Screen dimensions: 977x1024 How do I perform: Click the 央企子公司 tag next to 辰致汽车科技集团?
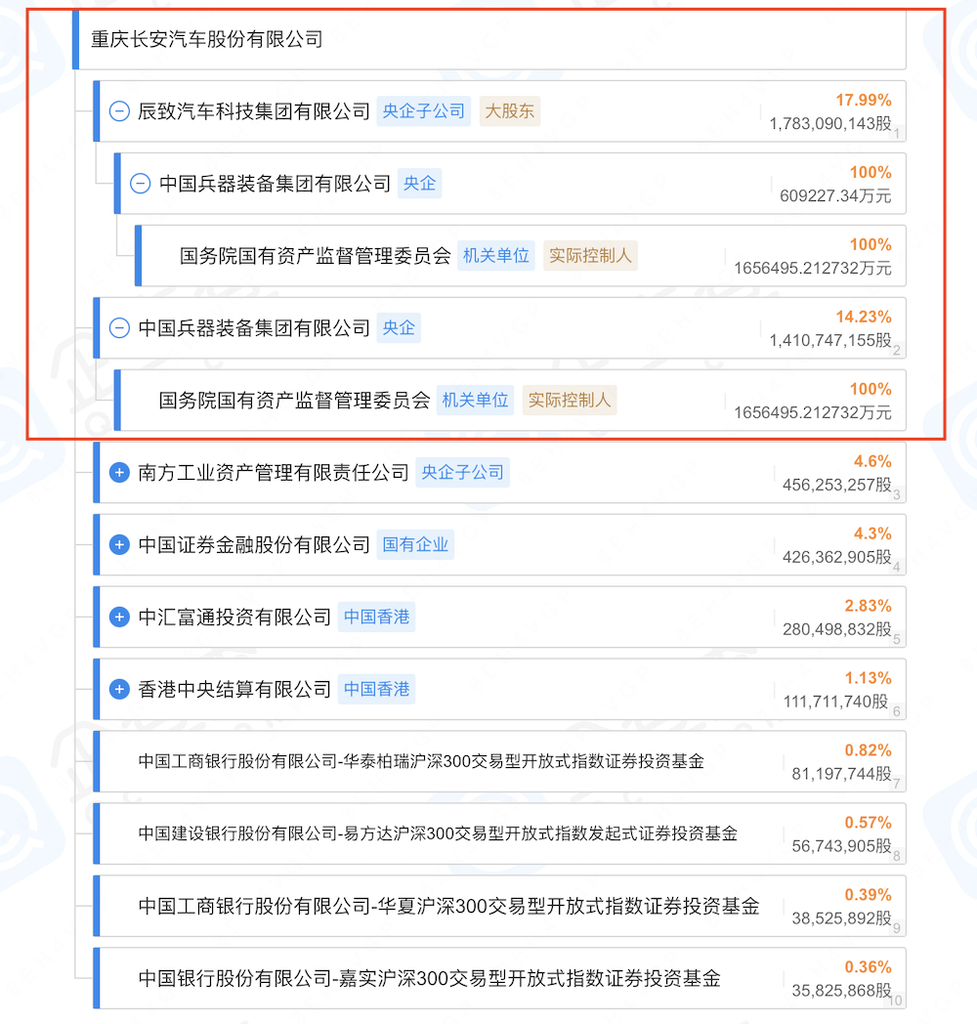[x=423, y=111]
